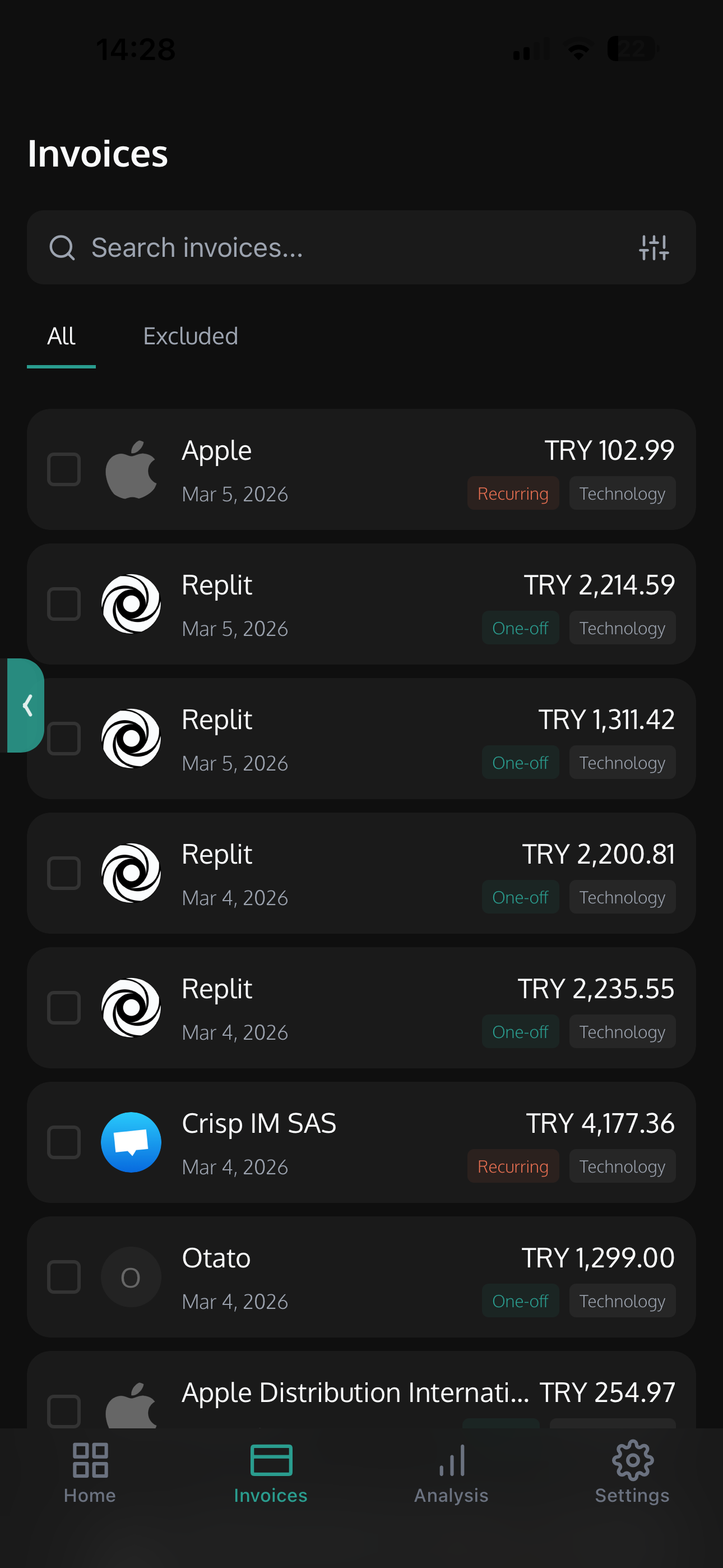Tap the green side arrow handle
Screen dimensions: 723x1568
tap(26, 705)
